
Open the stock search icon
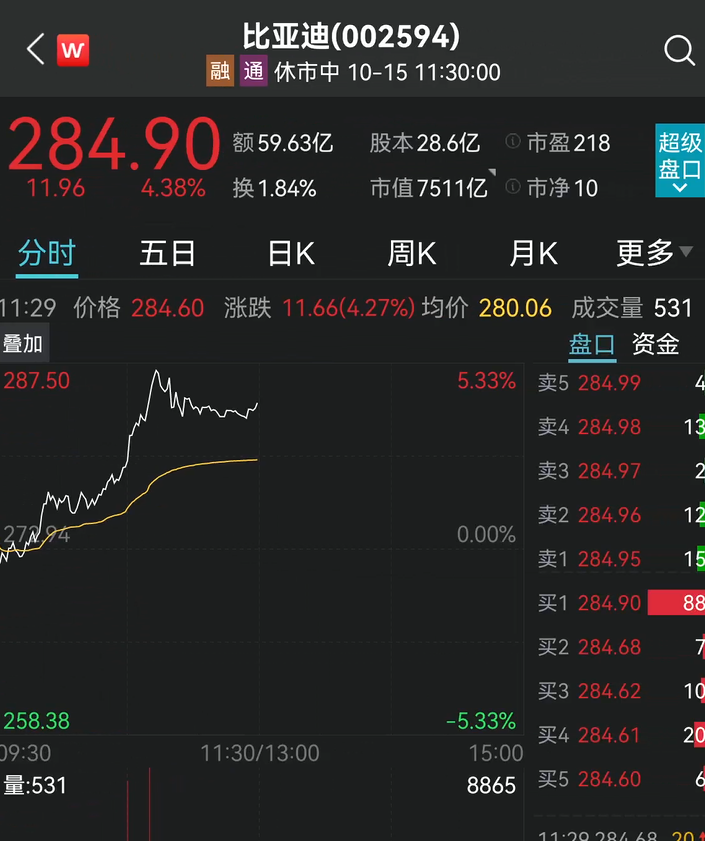[679, 51]
